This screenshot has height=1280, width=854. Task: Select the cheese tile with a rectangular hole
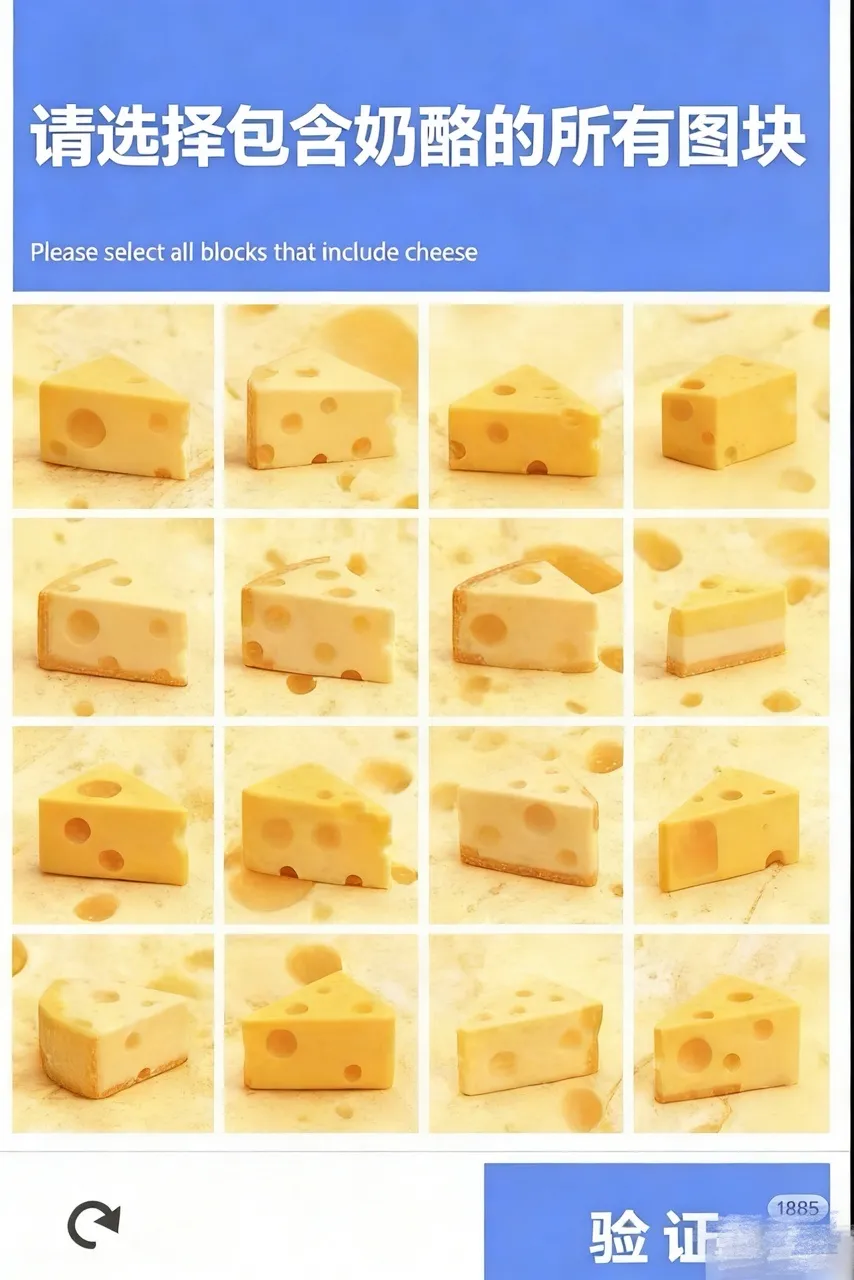[730, 826]
